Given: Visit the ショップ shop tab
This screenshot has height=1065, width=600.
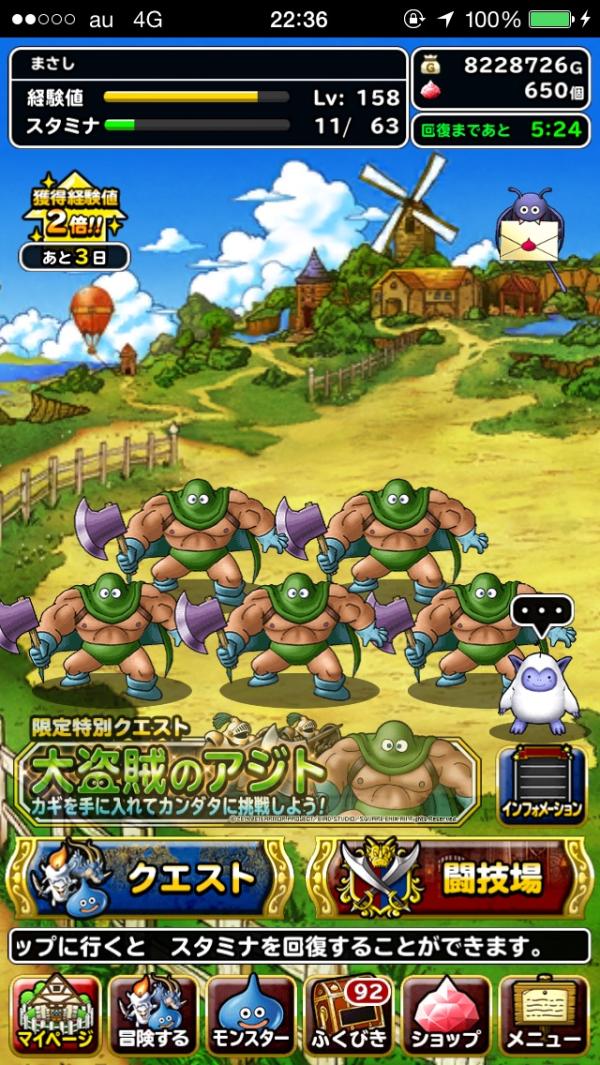Looking at the screenshot, I should 446,1014.
